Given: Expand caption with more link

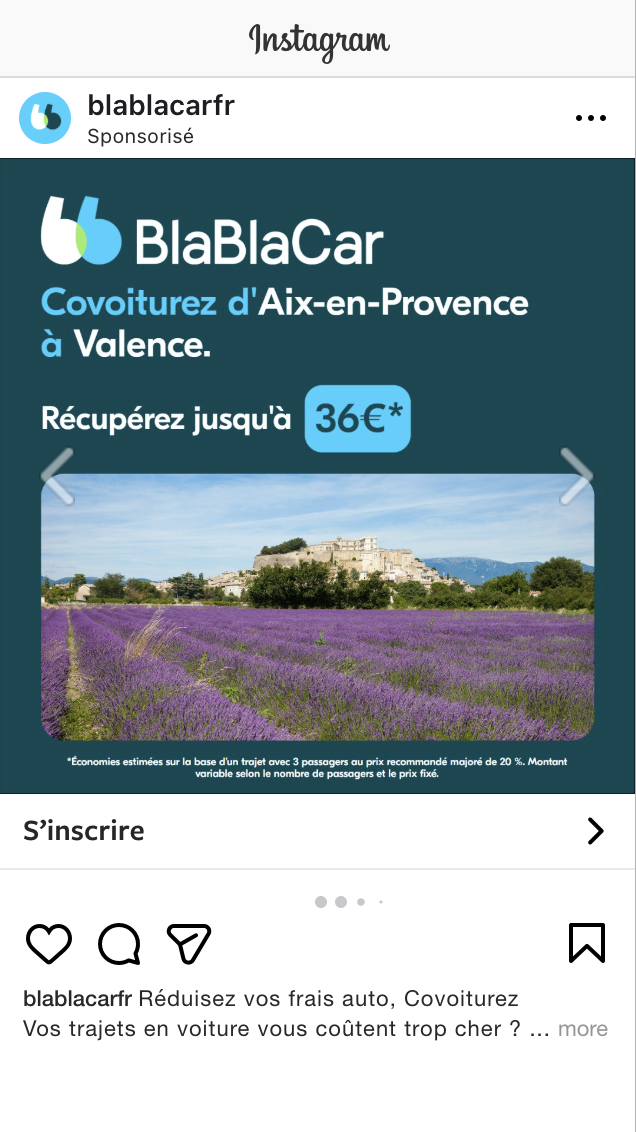Looking at the screenshot, I should pyautogui.click(x=583, y=1029).
